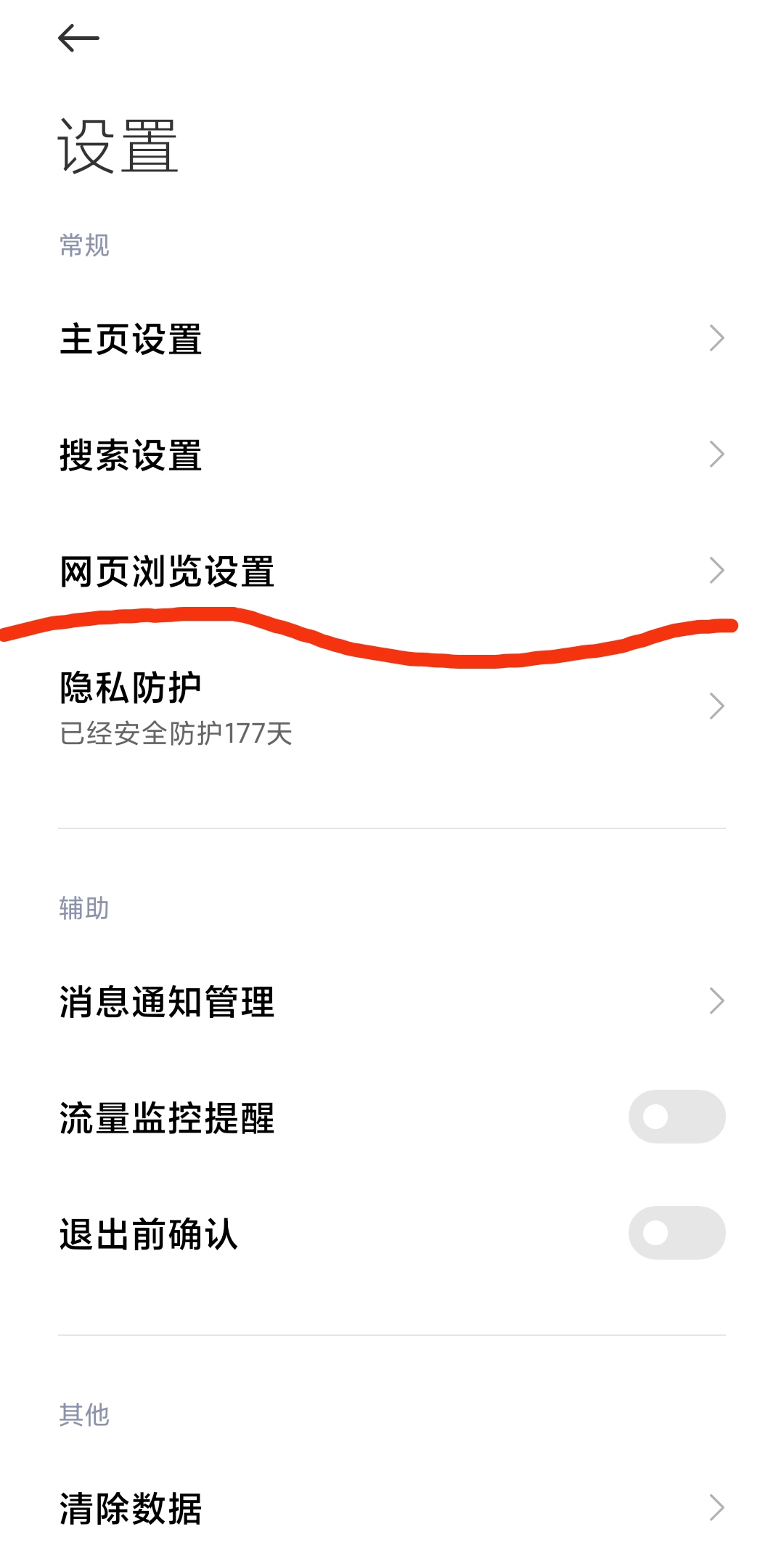The image size is (784, 1553).
Task: Click the chevron next to 主页设置
Action: pos(717,338)
